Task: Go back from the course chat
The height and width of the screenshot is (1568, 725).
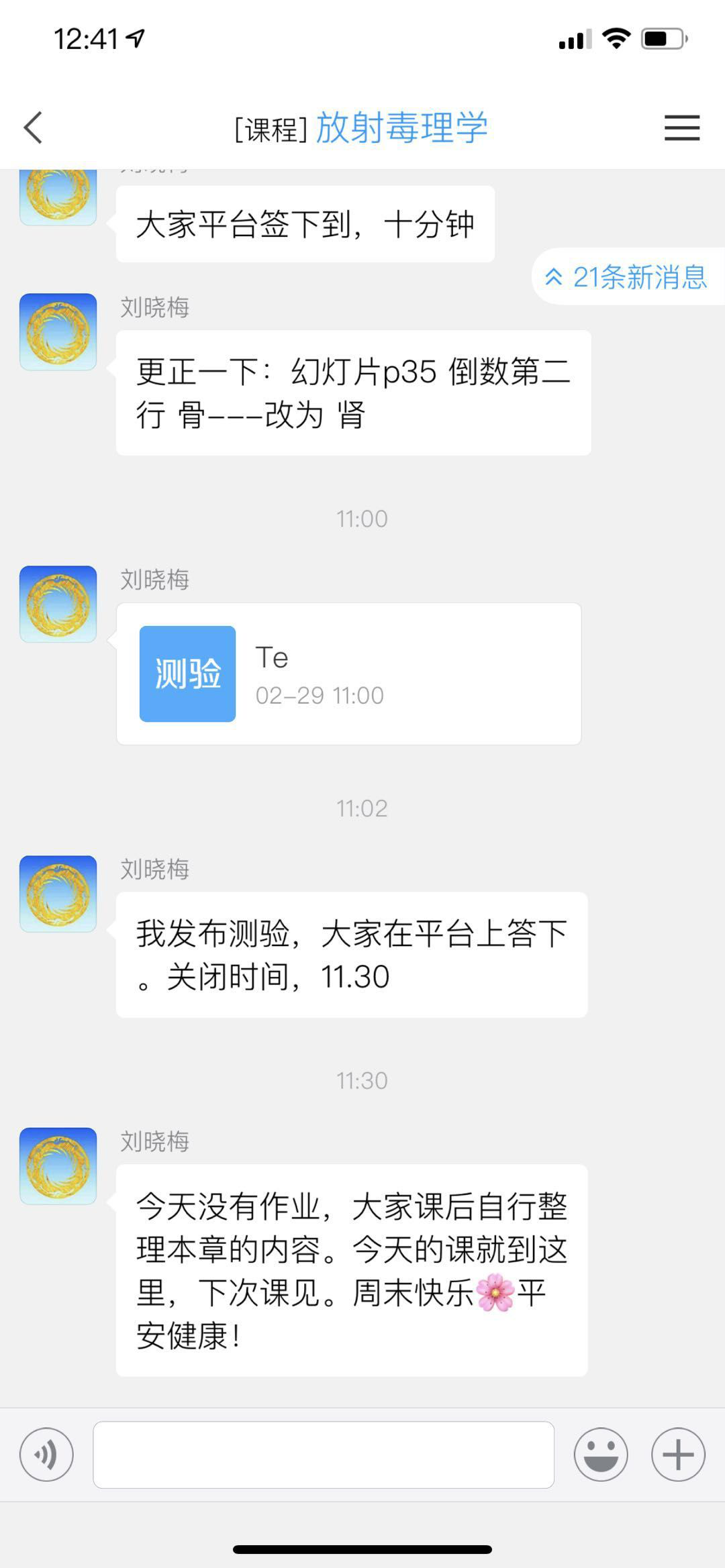Action: click(33, 127)
